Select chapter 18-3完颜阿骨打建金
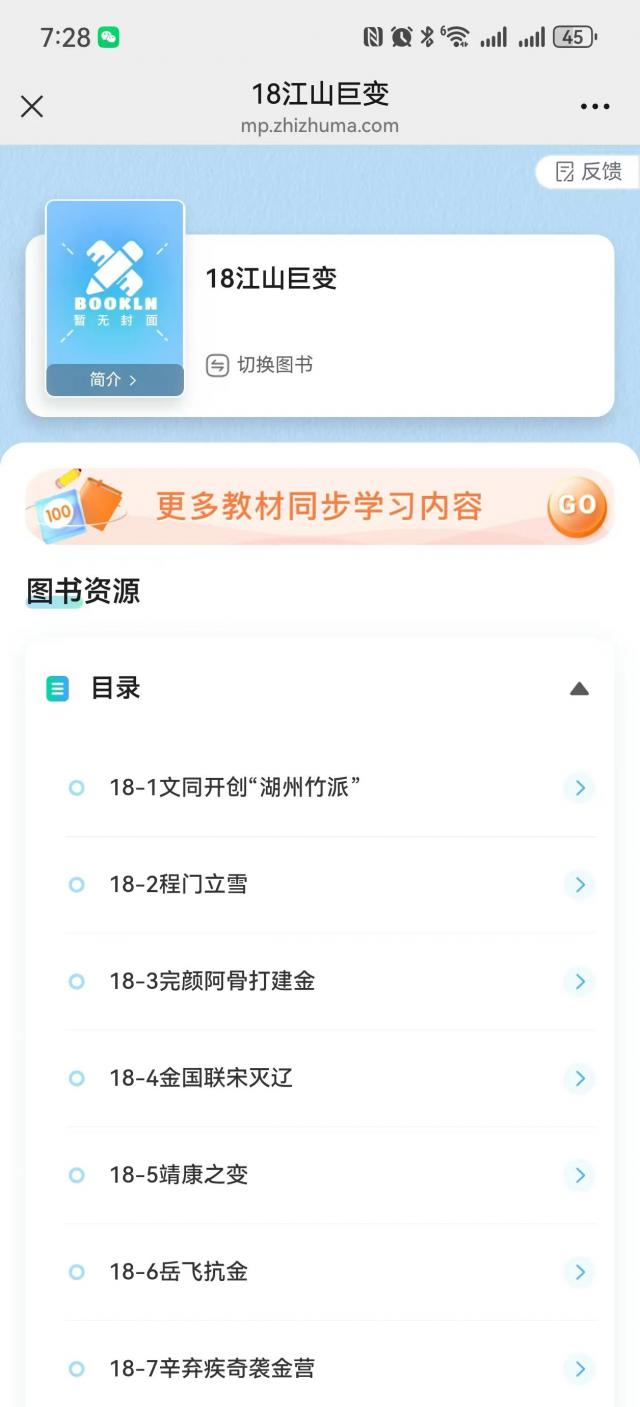Viewport: 640px width, 1407px height. click(x=330, y=982)
